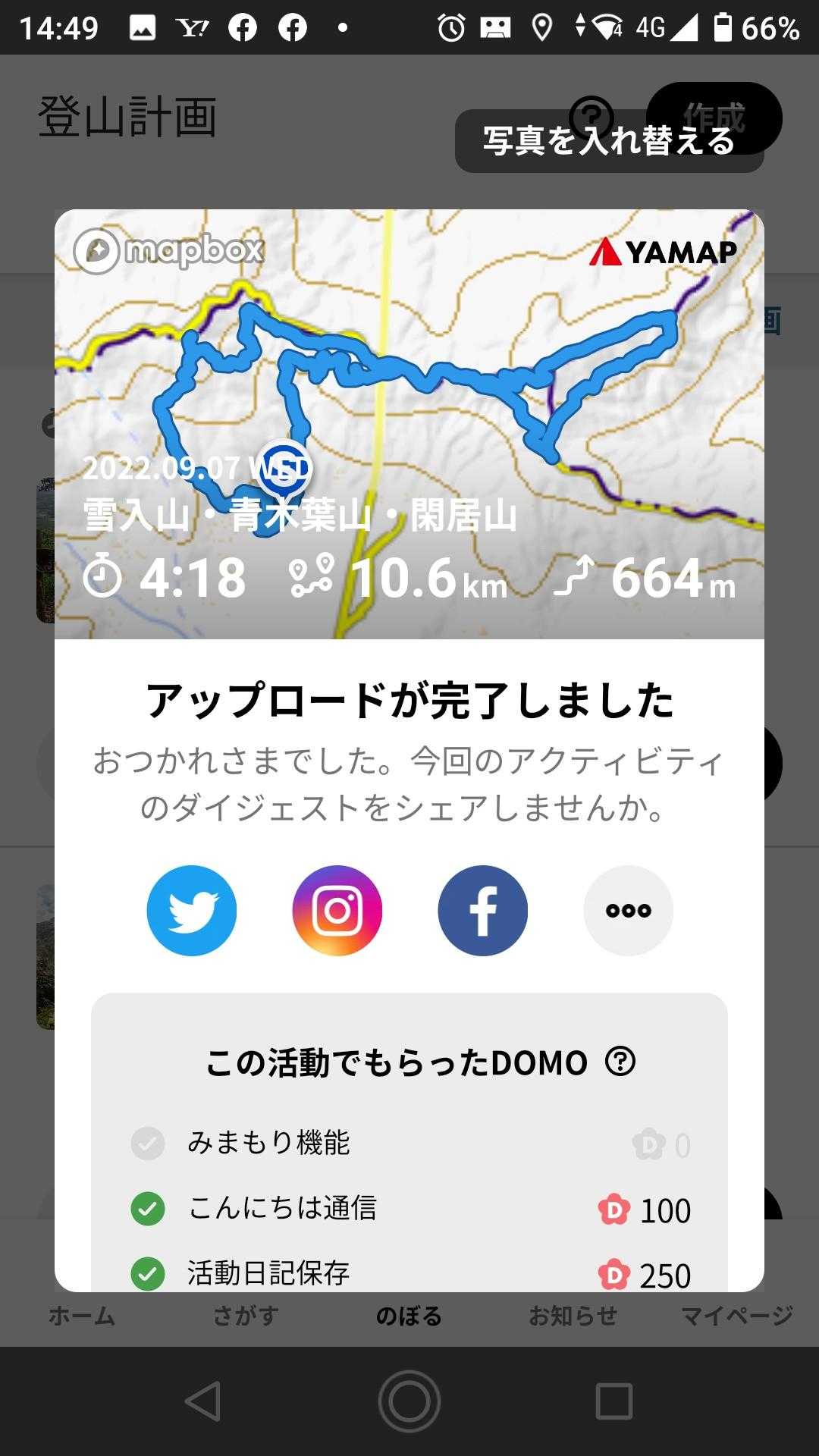
Task: Share the activity digest on Twitter
Action: pos(191,910)
